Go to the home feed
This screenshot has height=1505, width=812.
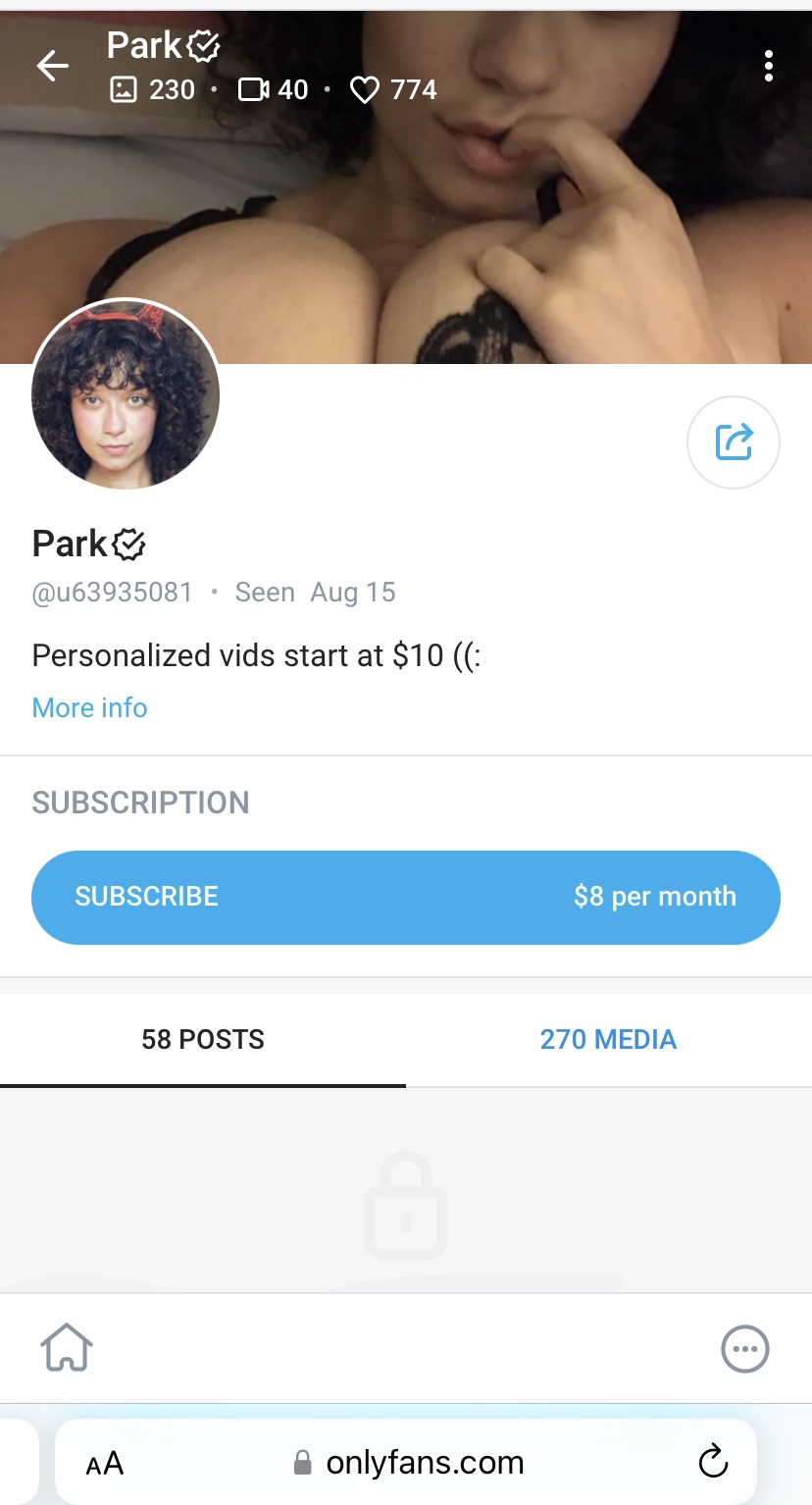(66, 1349)
